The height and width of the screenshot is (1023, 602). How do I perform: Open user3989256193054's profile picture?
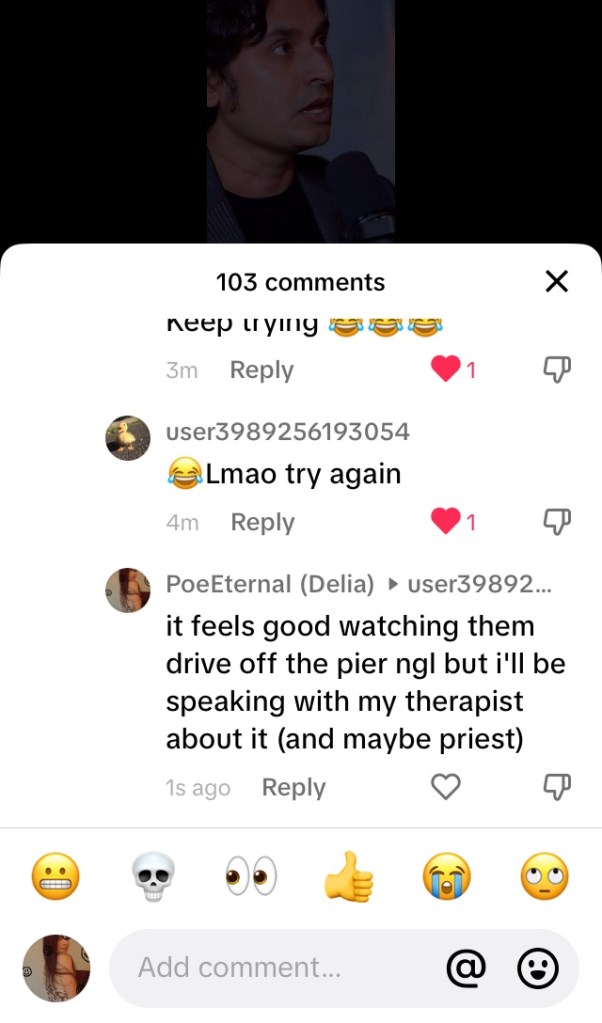click(x=128, y=438)
